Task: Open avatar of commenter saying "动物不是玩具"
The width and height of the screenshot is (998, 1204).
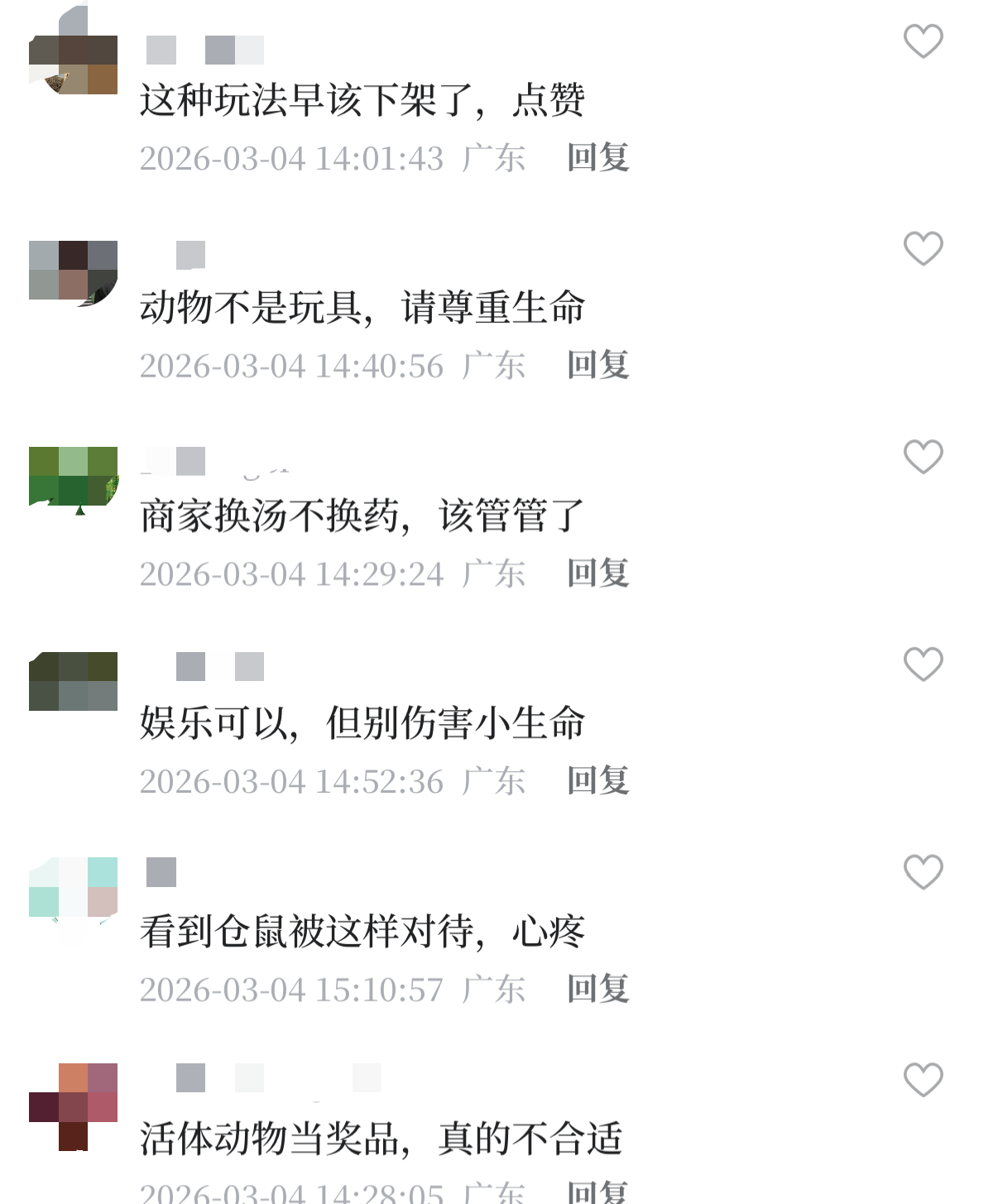Action: [73, 273]
